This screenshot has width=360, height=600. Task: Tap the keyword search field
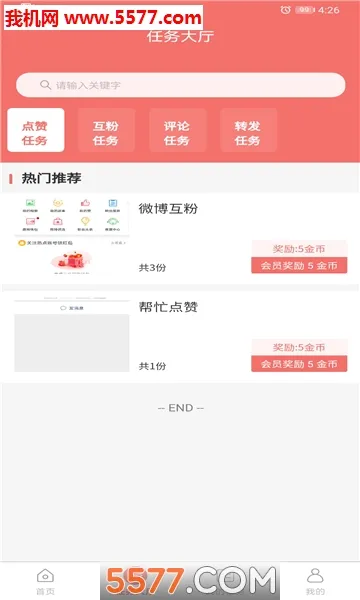(x=180, y=85)
